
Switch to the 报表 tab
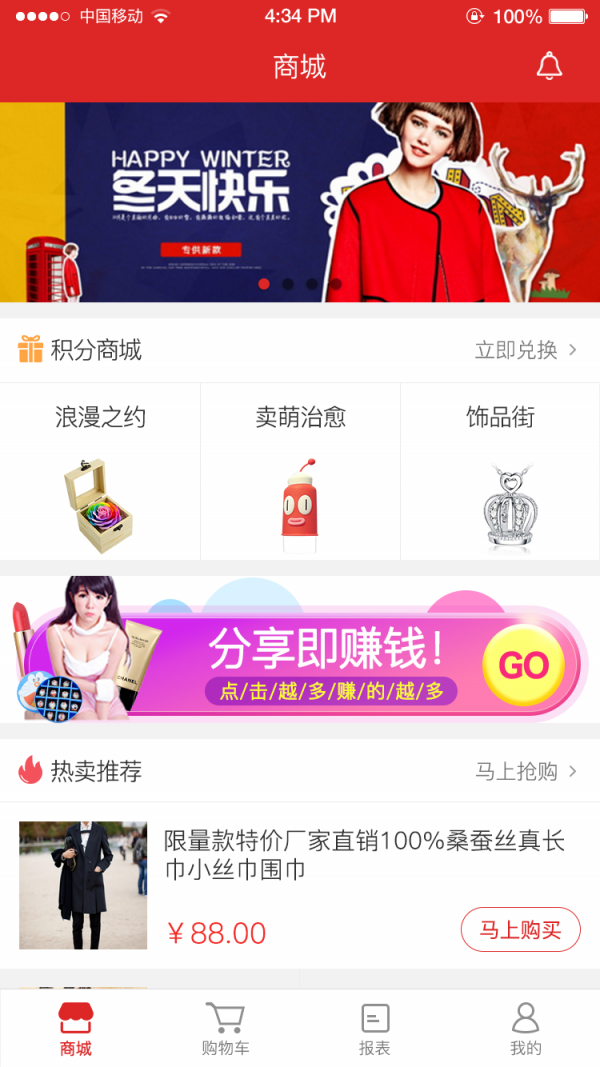(x=375, y=1029)
